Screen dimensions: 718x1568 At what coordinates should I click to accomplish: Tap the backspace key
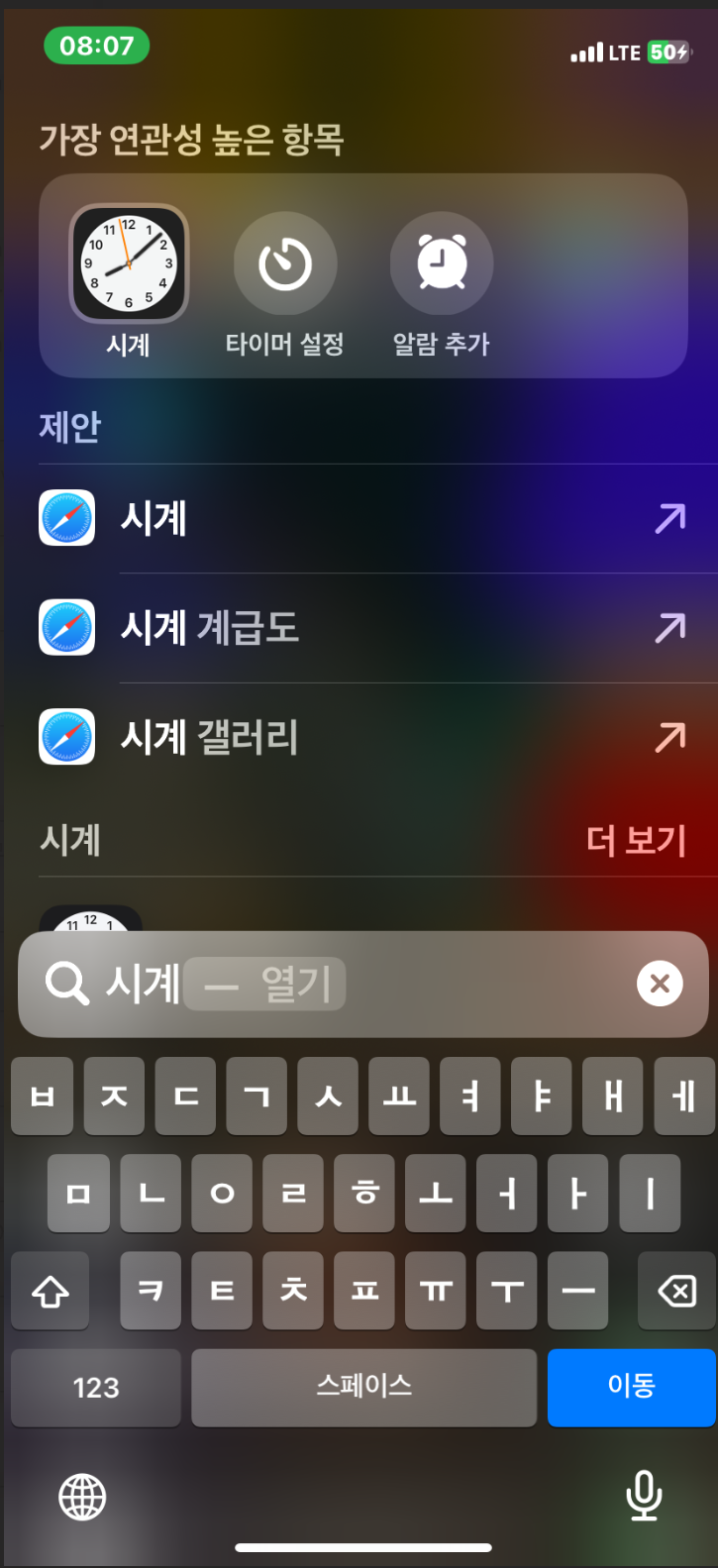[x=676, y=1291]
